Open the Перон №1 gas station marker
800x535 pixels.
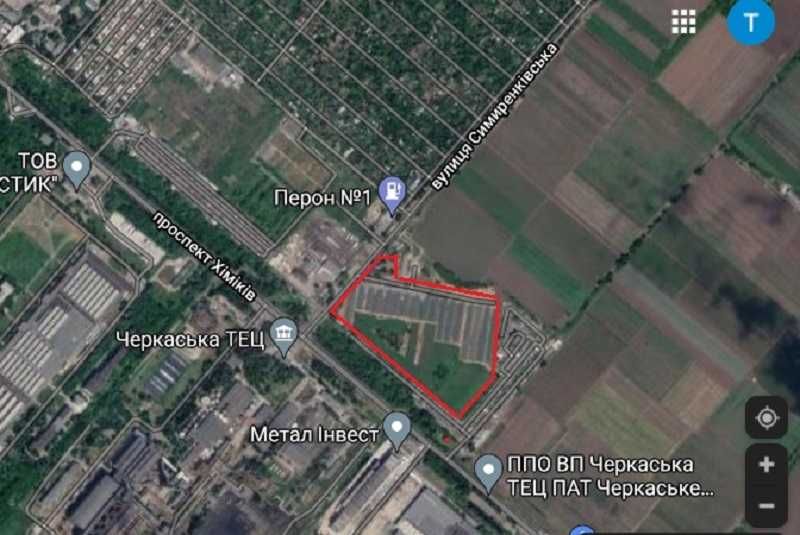point(394,193)
